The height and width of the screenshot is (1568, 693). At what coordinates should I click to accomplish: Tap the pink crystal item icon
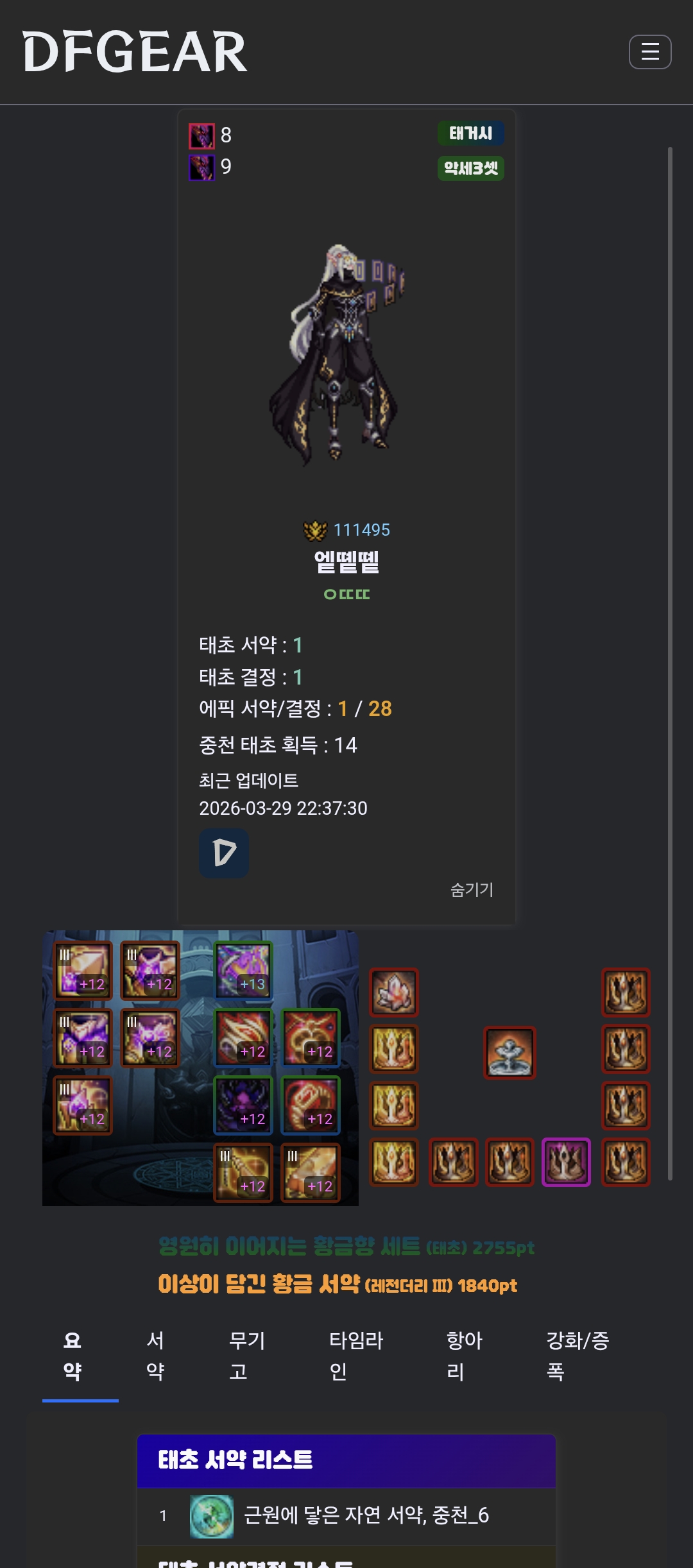394,993
